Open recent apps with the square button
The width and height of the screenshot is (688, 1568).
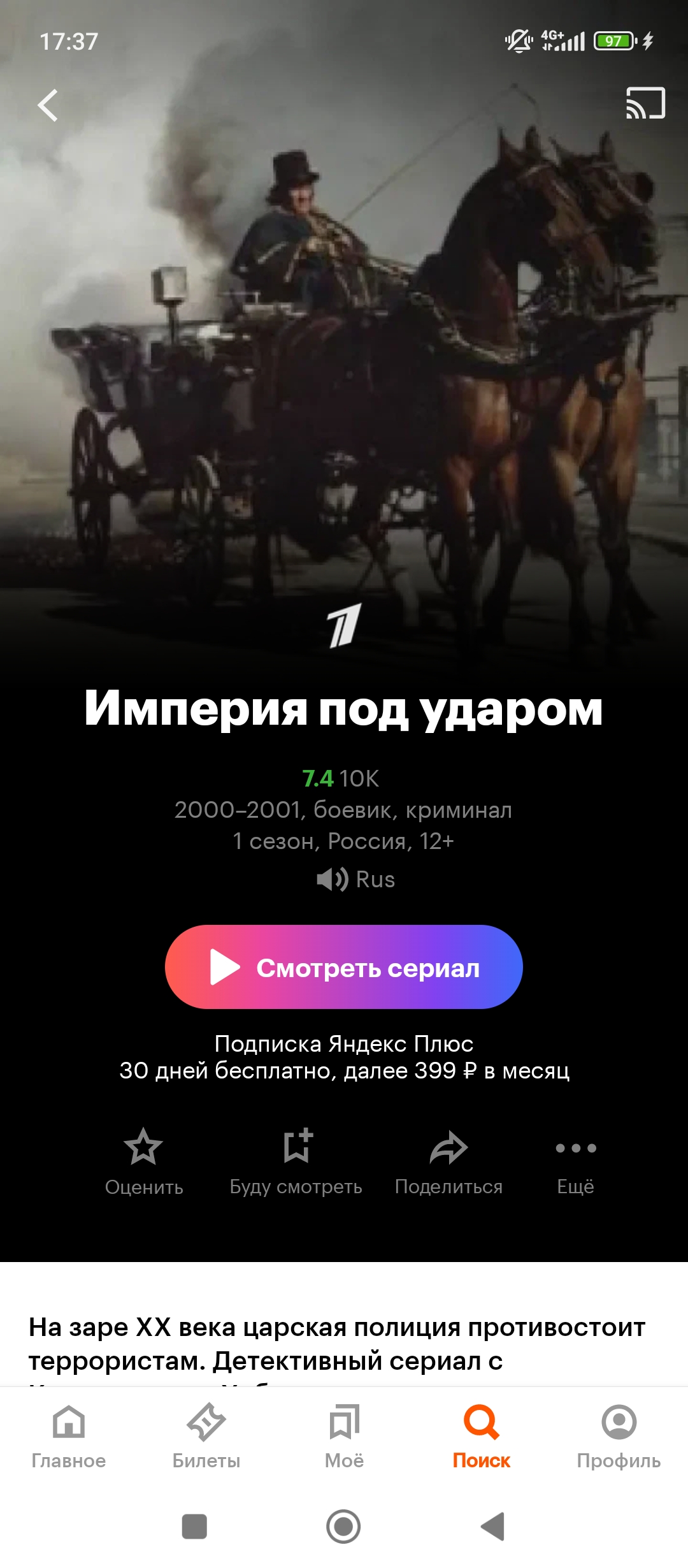click(194, 1527)
